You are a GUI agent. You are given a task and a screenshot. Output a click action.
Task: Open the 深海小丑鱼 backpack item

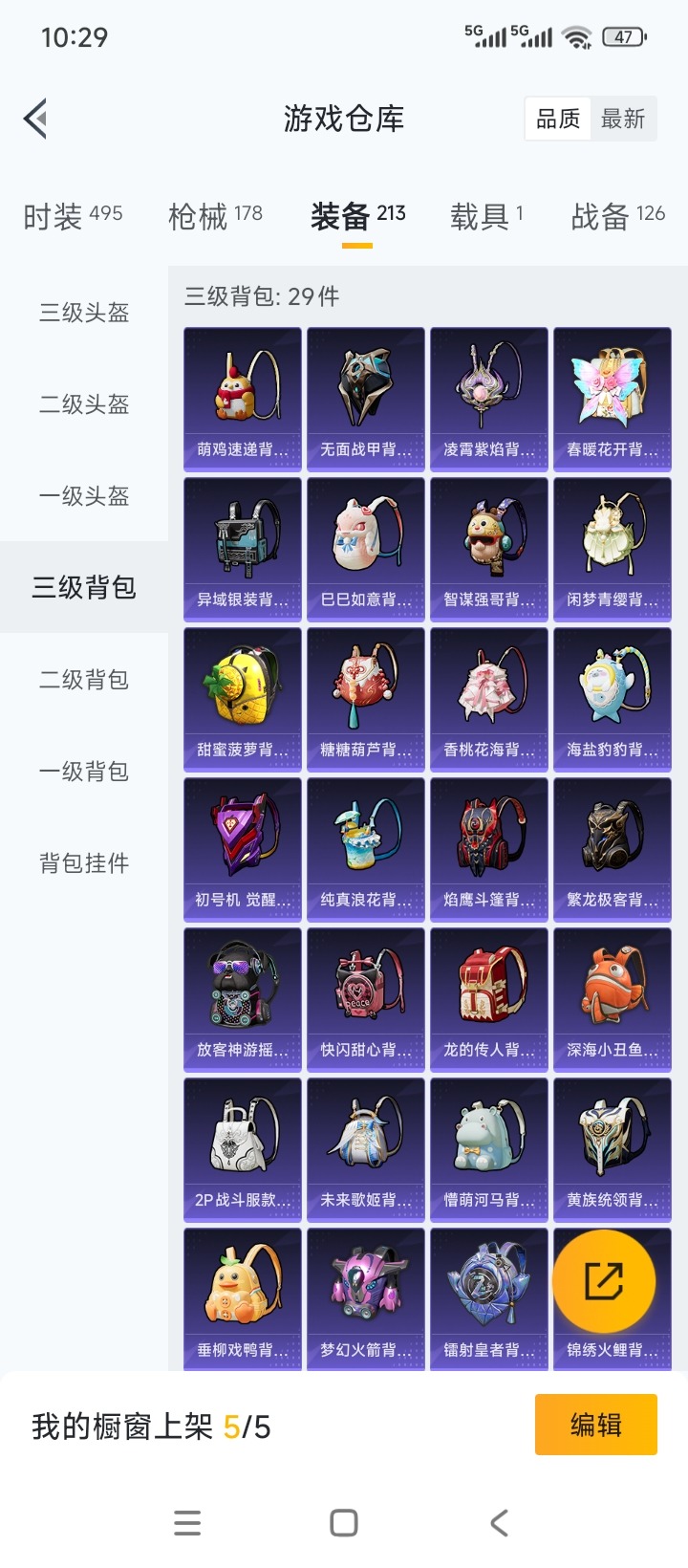(x=613, y=999)
